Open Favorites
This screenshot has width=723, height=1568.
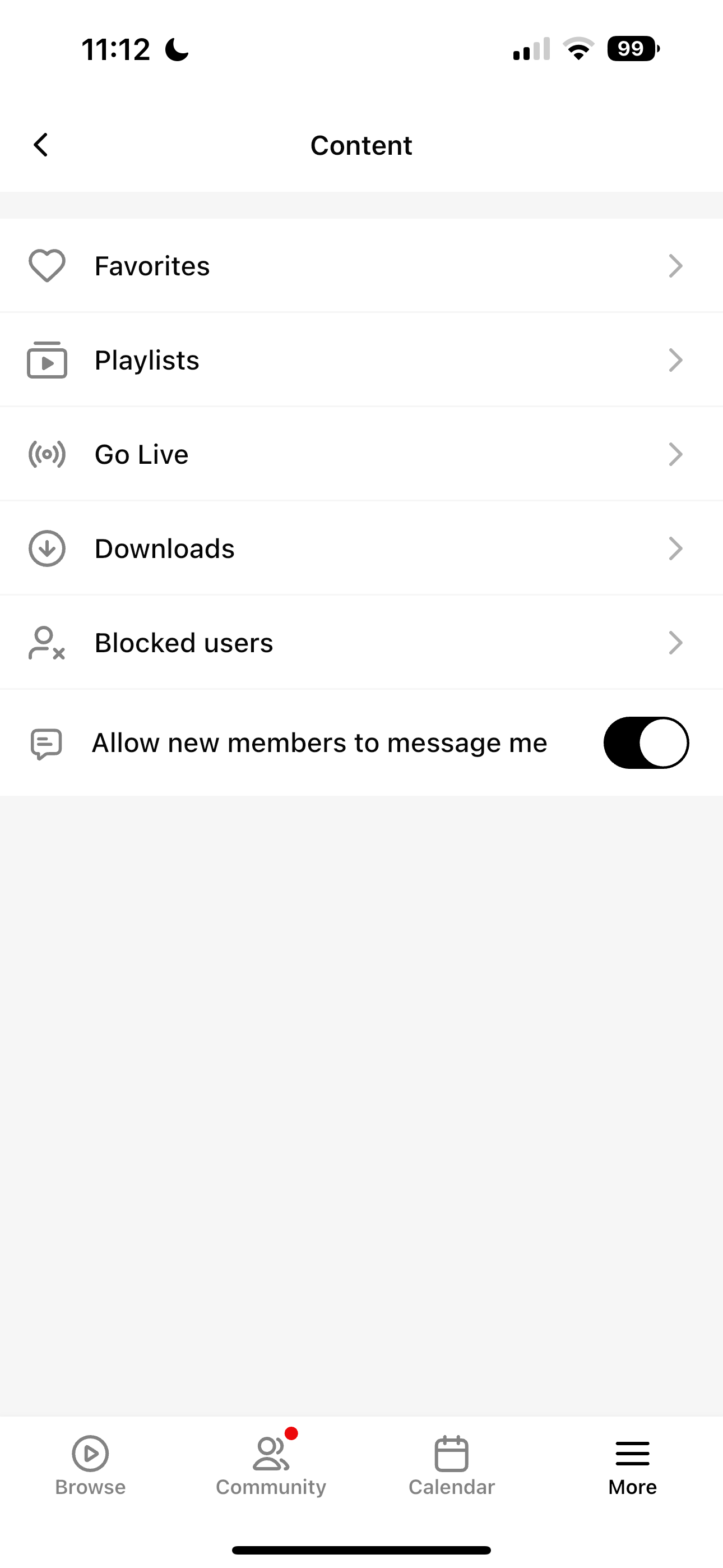tap(361, 266)
